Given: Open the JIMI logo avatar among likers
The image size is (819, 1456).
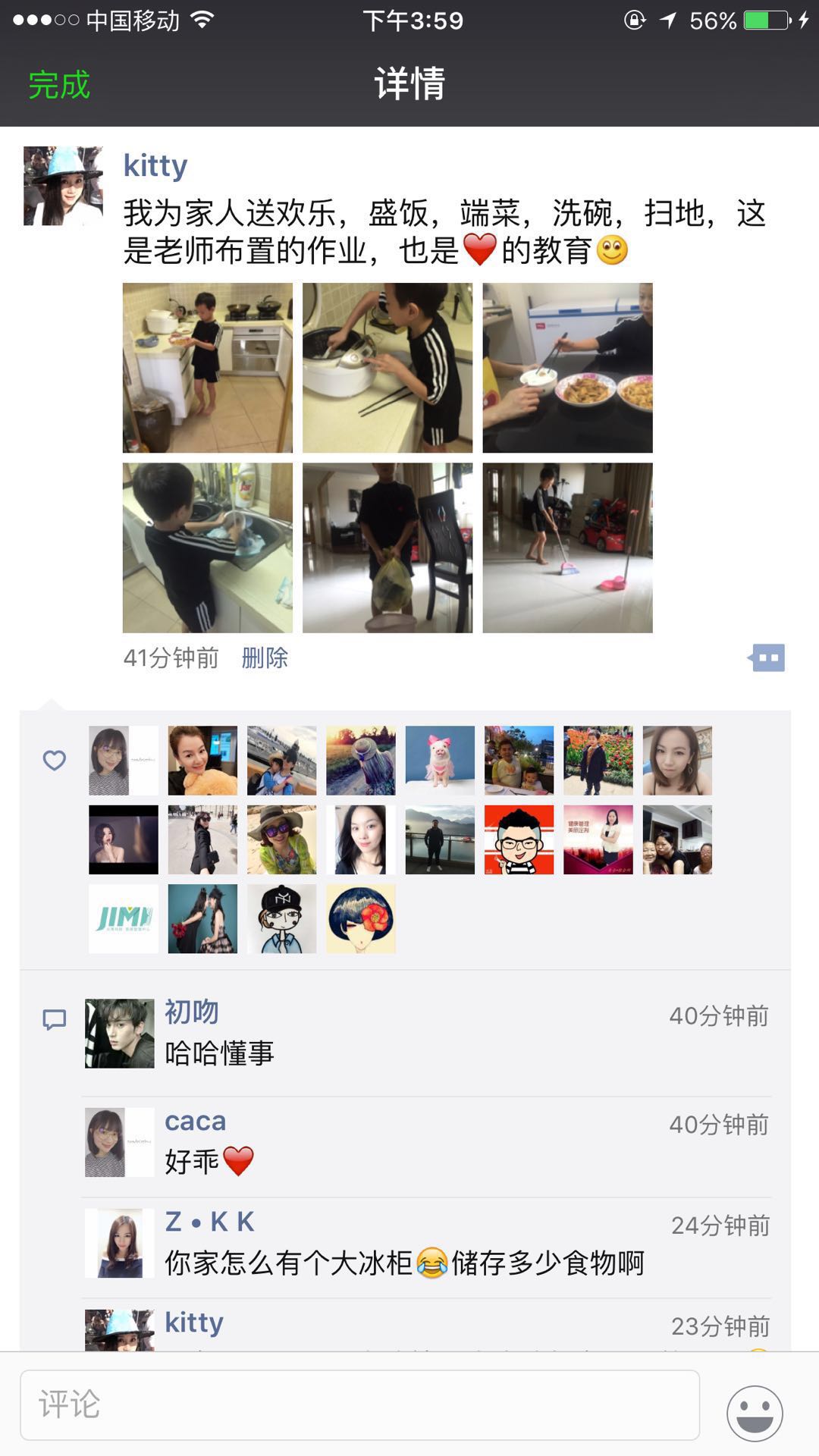Looking at the screenshot, I should [x=124, y=918].
